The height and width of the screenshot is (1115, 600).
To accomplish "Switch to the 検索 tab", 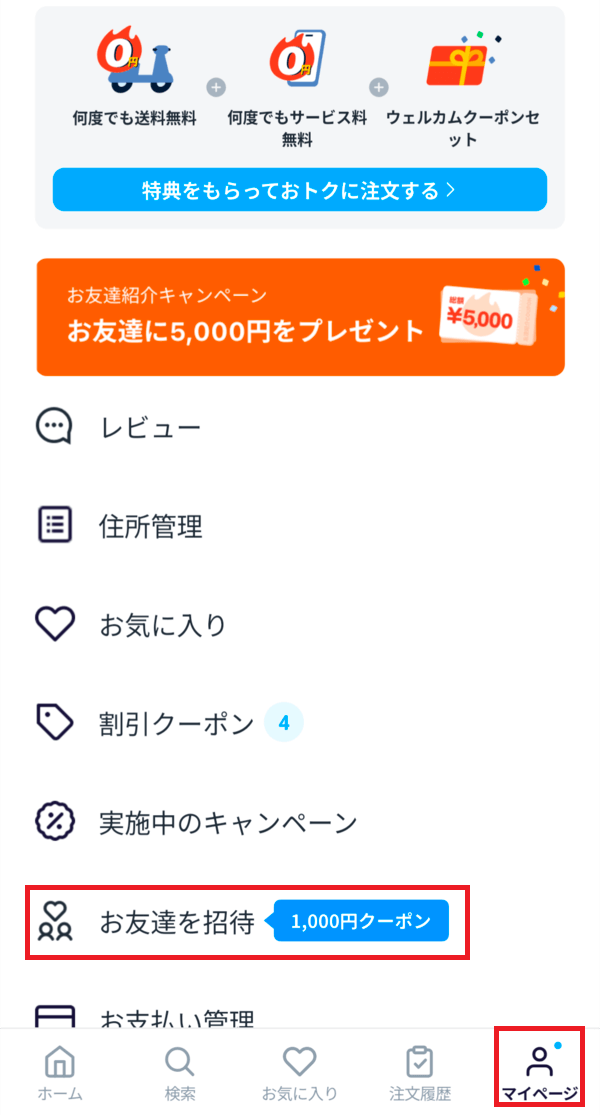I will coord(180,1073).
